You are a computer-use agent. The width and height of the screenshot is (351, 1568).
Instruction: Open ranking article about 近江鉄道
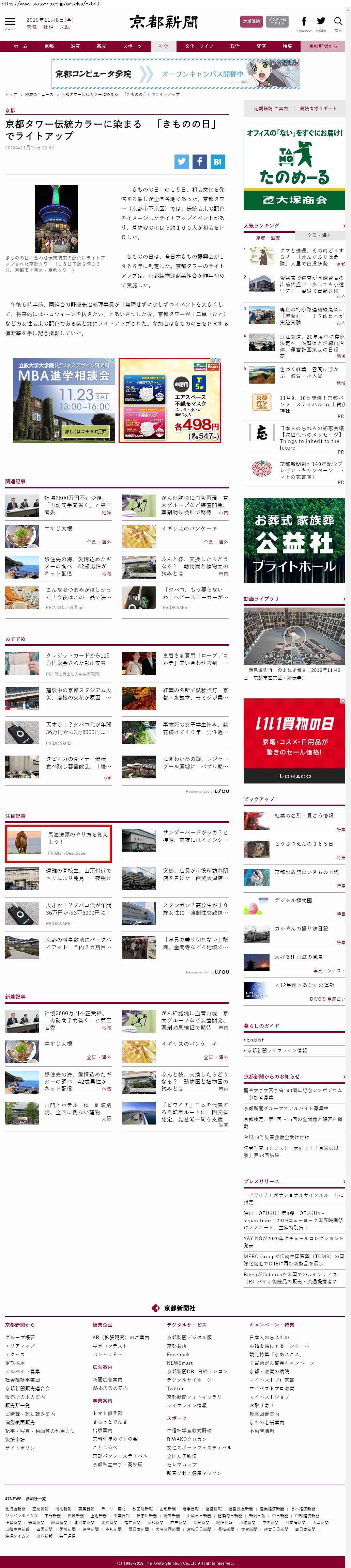[311, 343]
